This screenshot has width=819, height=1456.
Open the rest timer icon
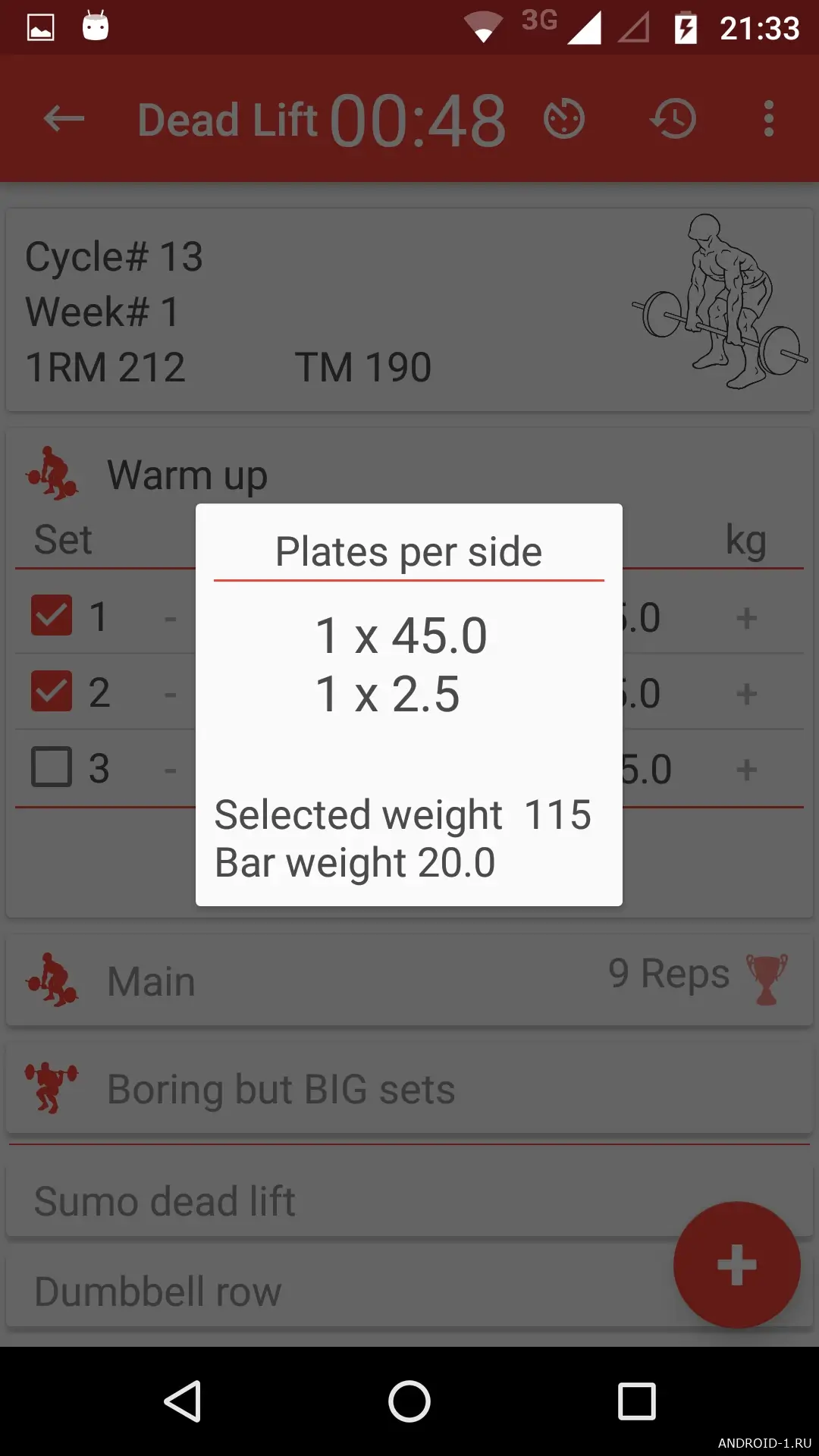coord(564,119)
